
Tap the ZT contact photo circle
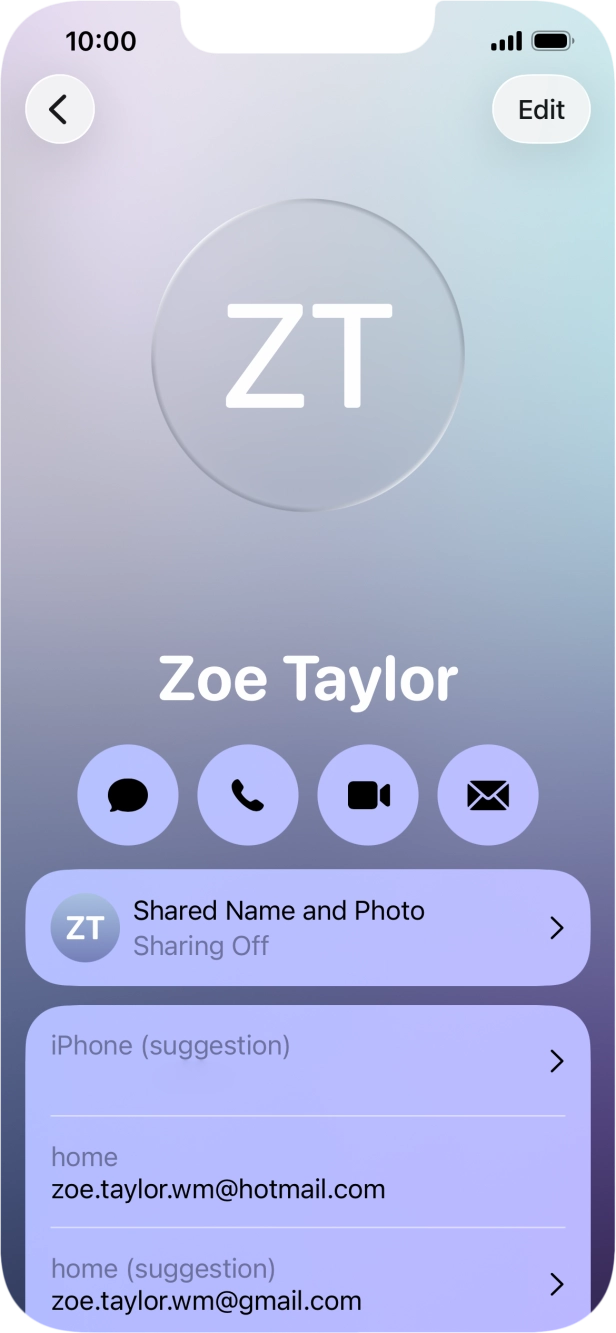(308, 355)
